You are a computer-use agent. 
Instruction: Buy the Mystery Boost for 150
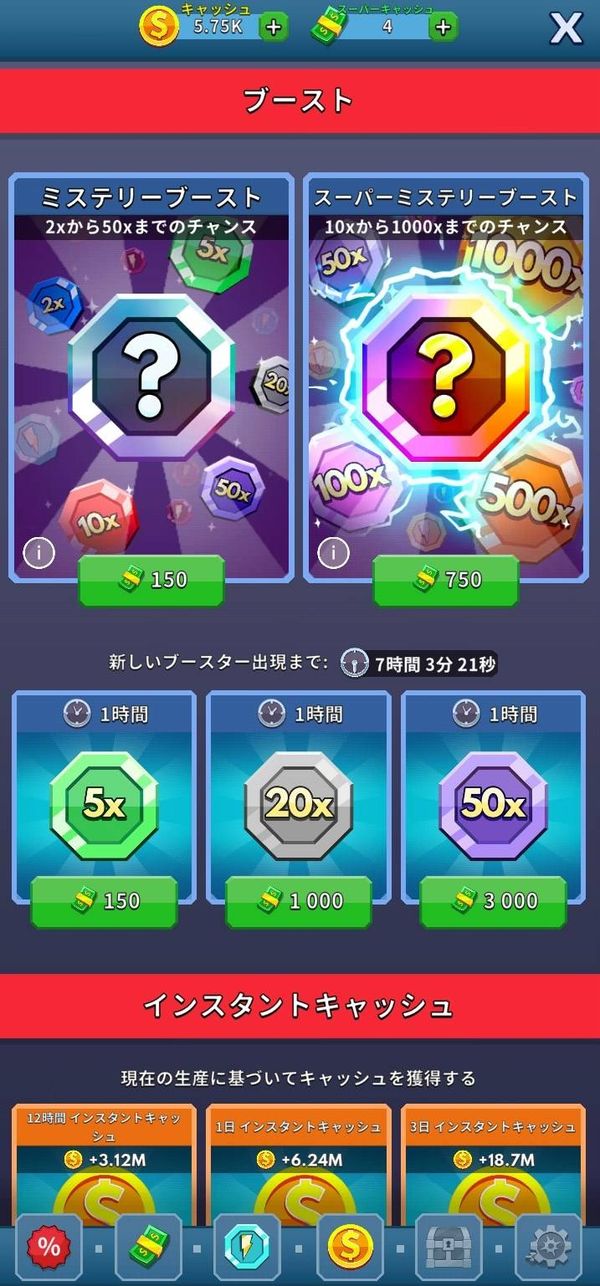pos(151,580)
